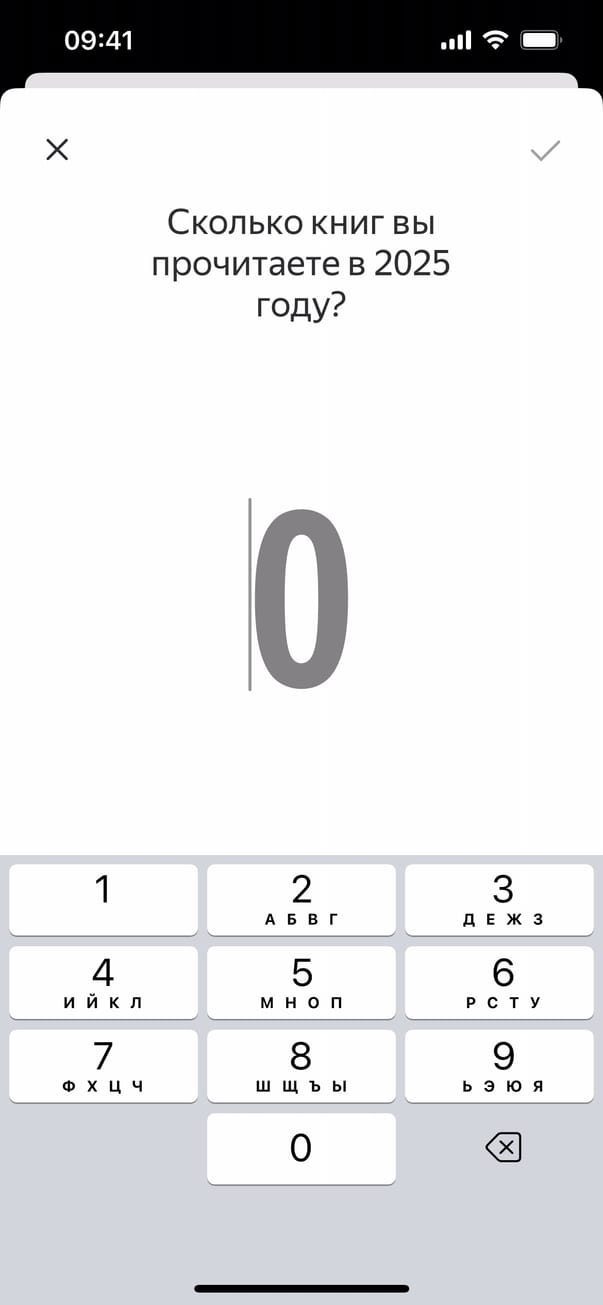Close the reading goal dialog
Screen dimensions: 603x1305
[57, 150]
